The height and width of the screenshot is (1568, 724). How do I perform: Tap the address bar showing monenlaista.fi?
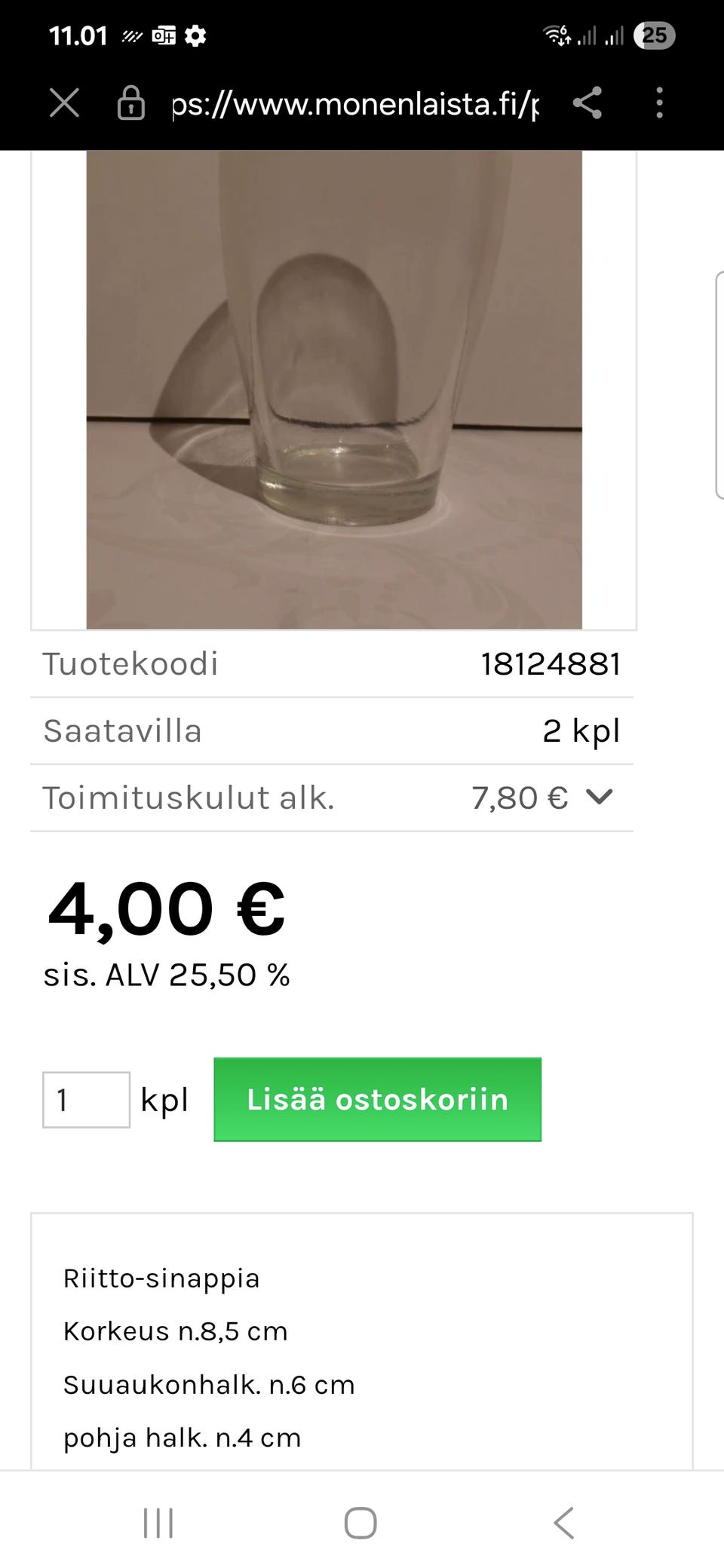(353, 103)
